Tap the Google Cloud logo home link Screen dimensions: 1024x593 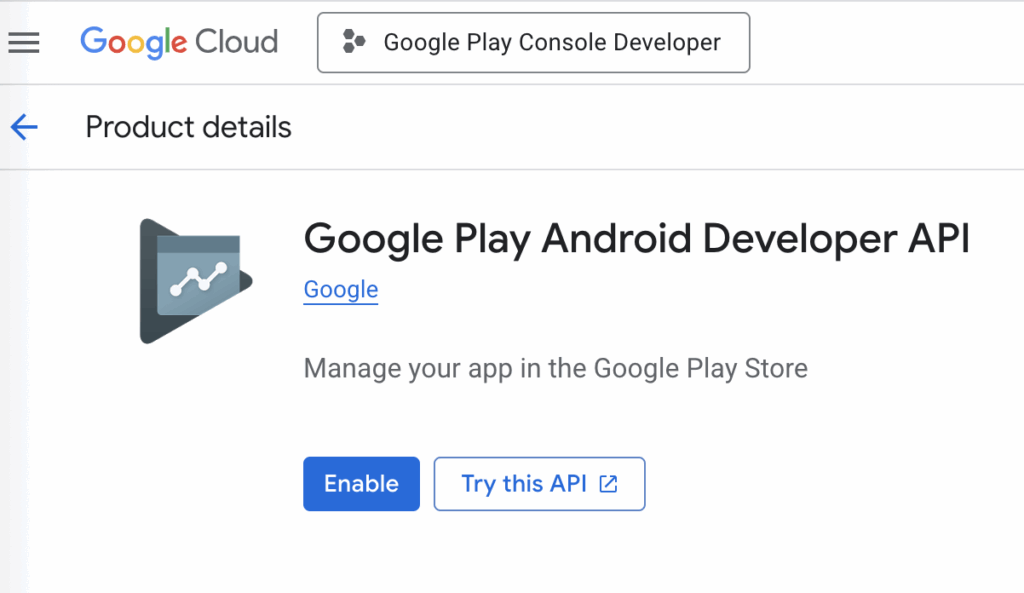[x=179, y=42]
